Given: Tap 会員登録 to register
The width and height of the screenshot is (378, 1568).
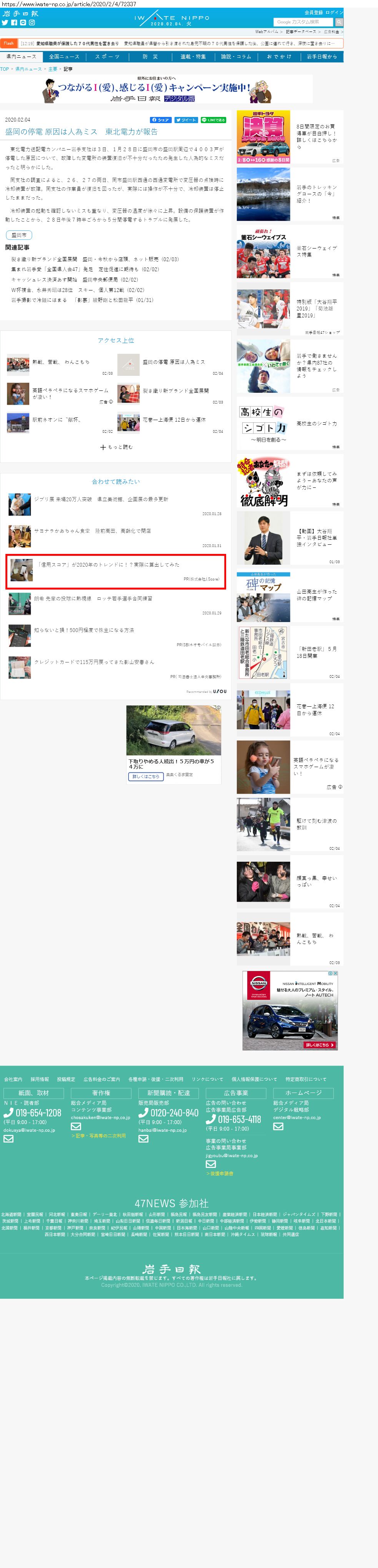Looking at the screenshot, I should click(x=313, y=12).
